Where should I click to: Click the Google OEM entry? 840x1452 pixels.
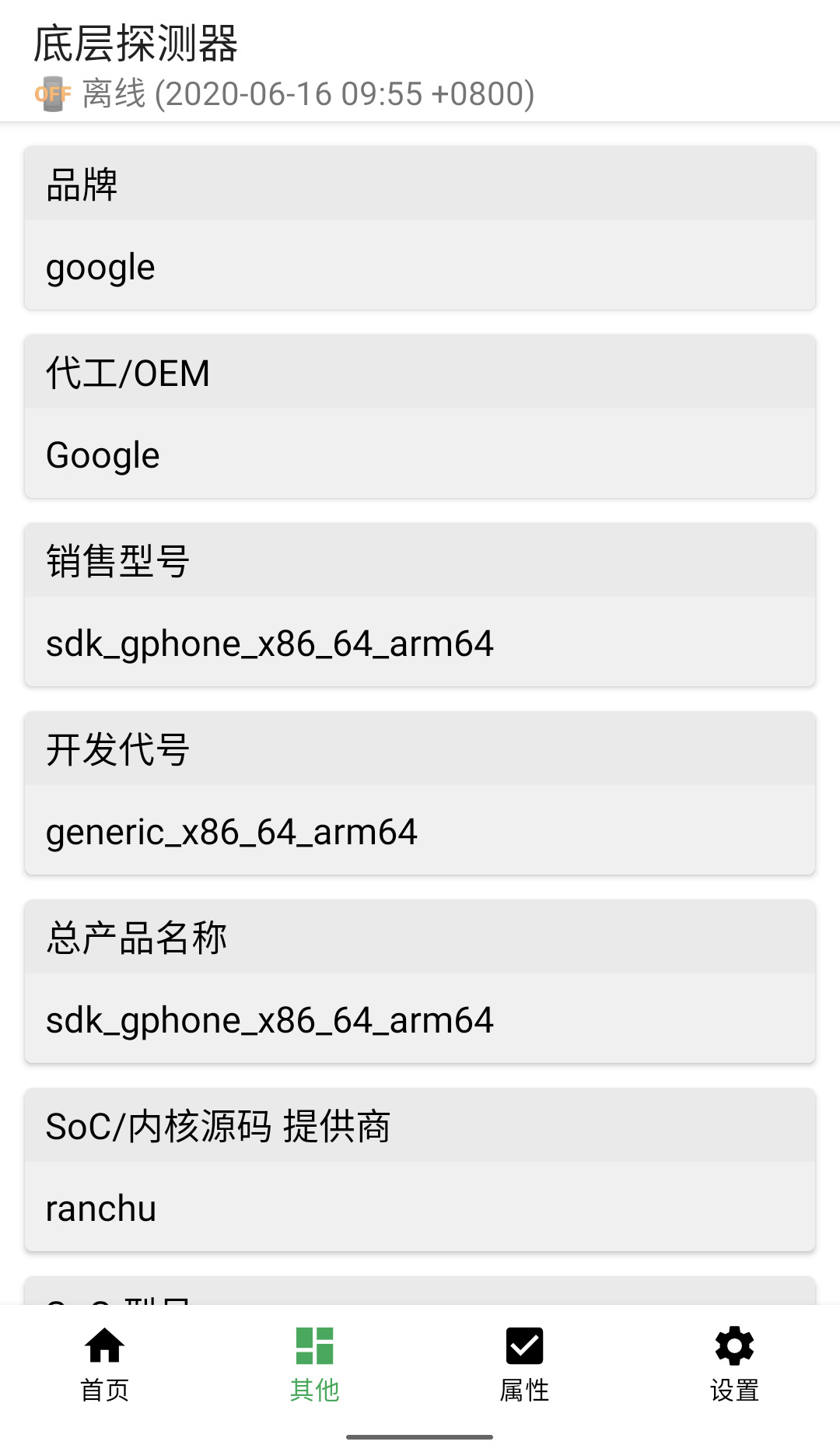point(102,455)
